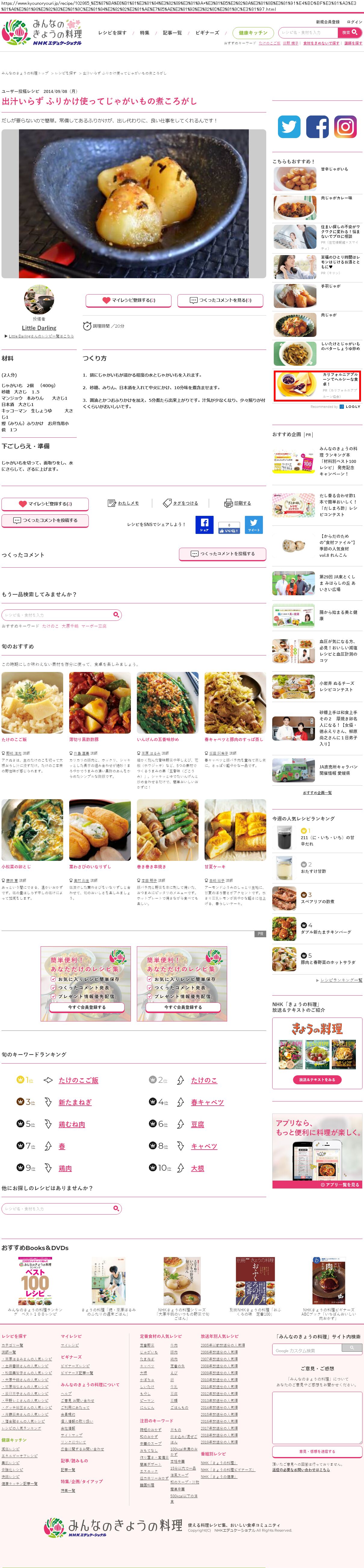Share the recipe with Facebook シェア button
The height and width of the screenshot is (1568, 364).
tap(204, 524)
